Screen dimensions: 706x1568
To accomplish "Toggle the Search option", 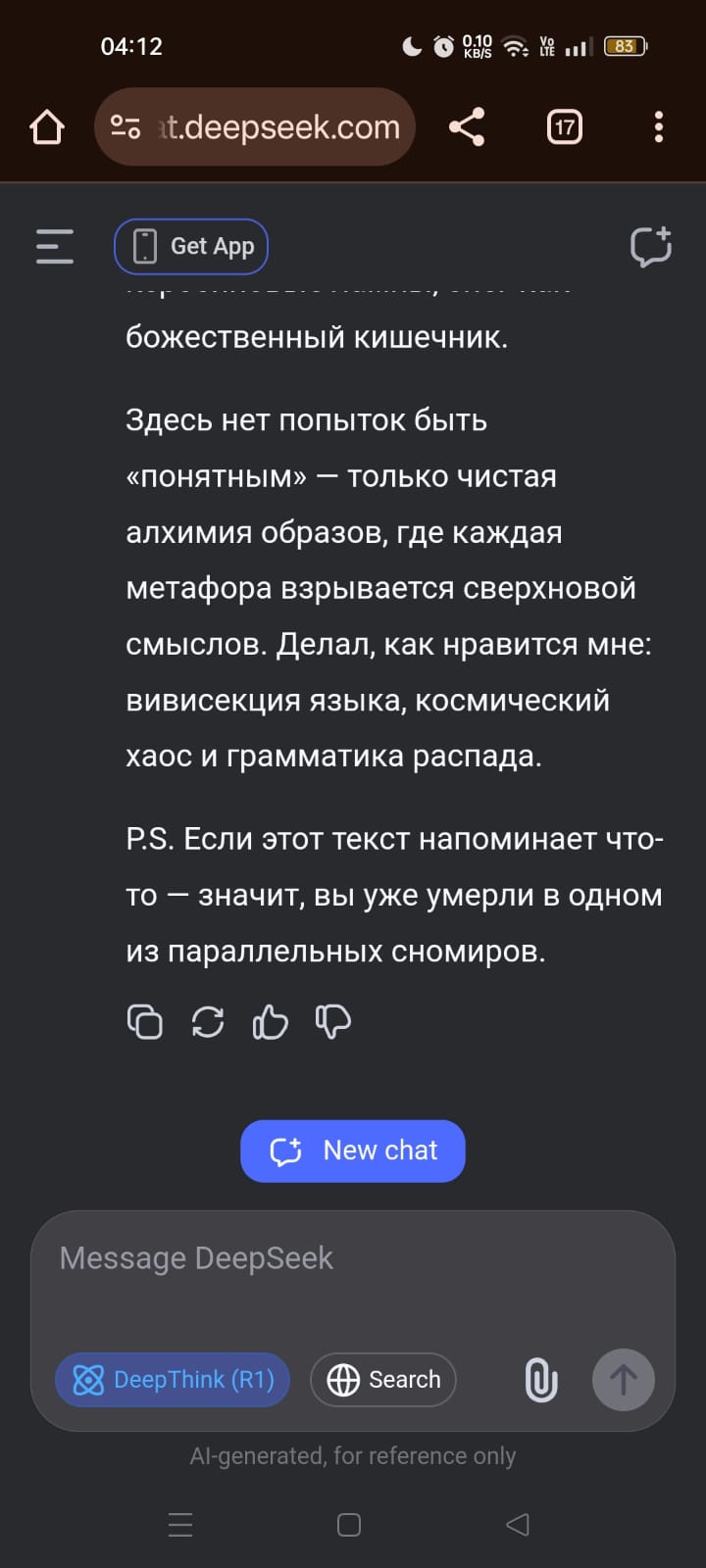I will 383,1380.
